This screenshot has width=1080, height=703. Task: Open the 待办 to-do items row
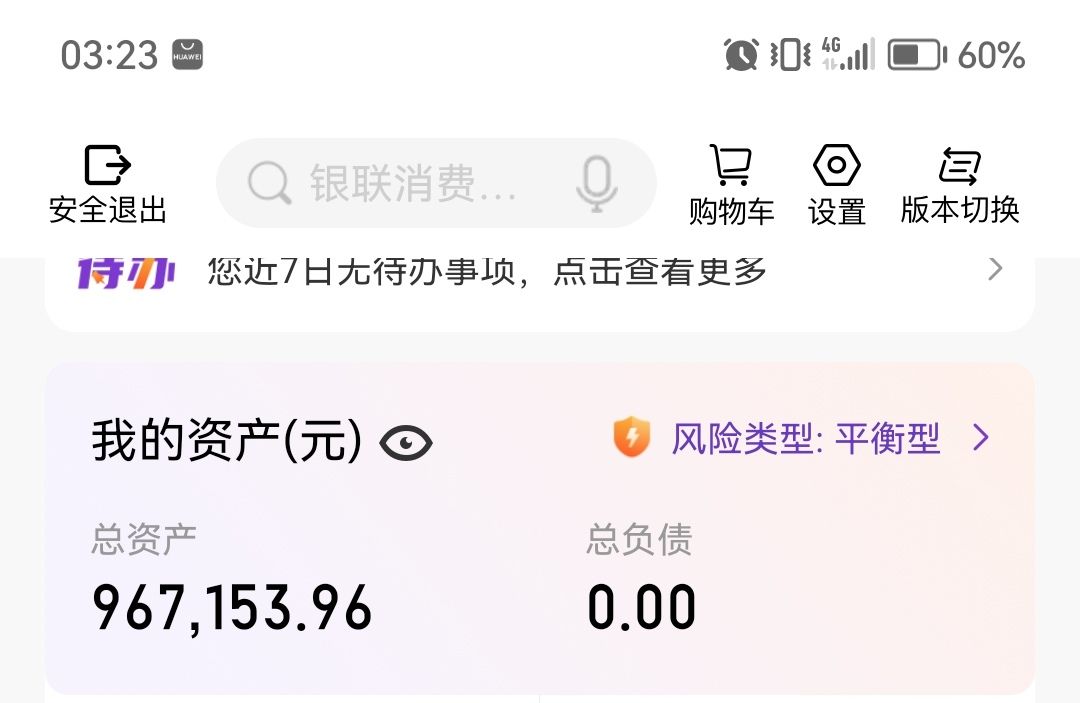(x=540, y=272)
